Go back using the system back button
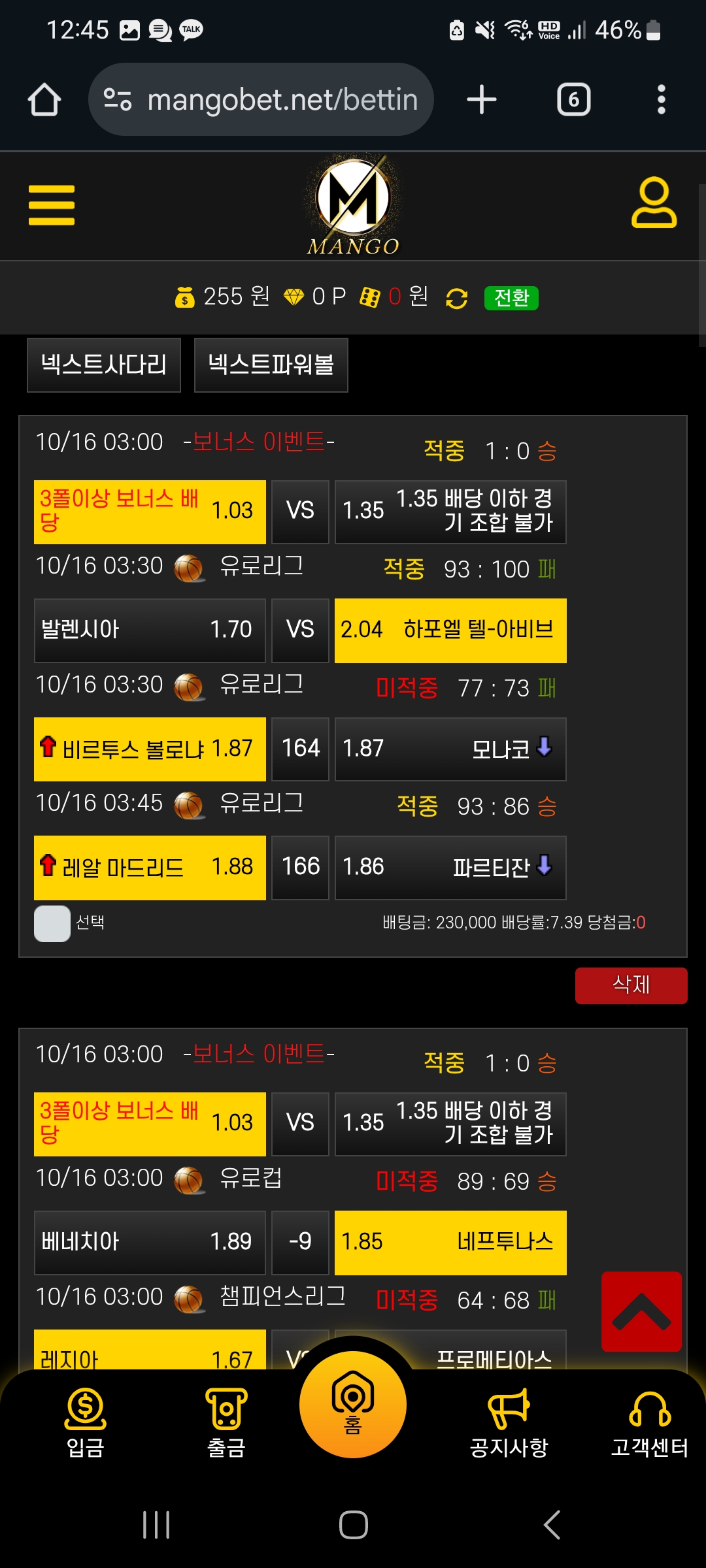Viewport: 706px width, 1568px height. tap(552, 1525)
